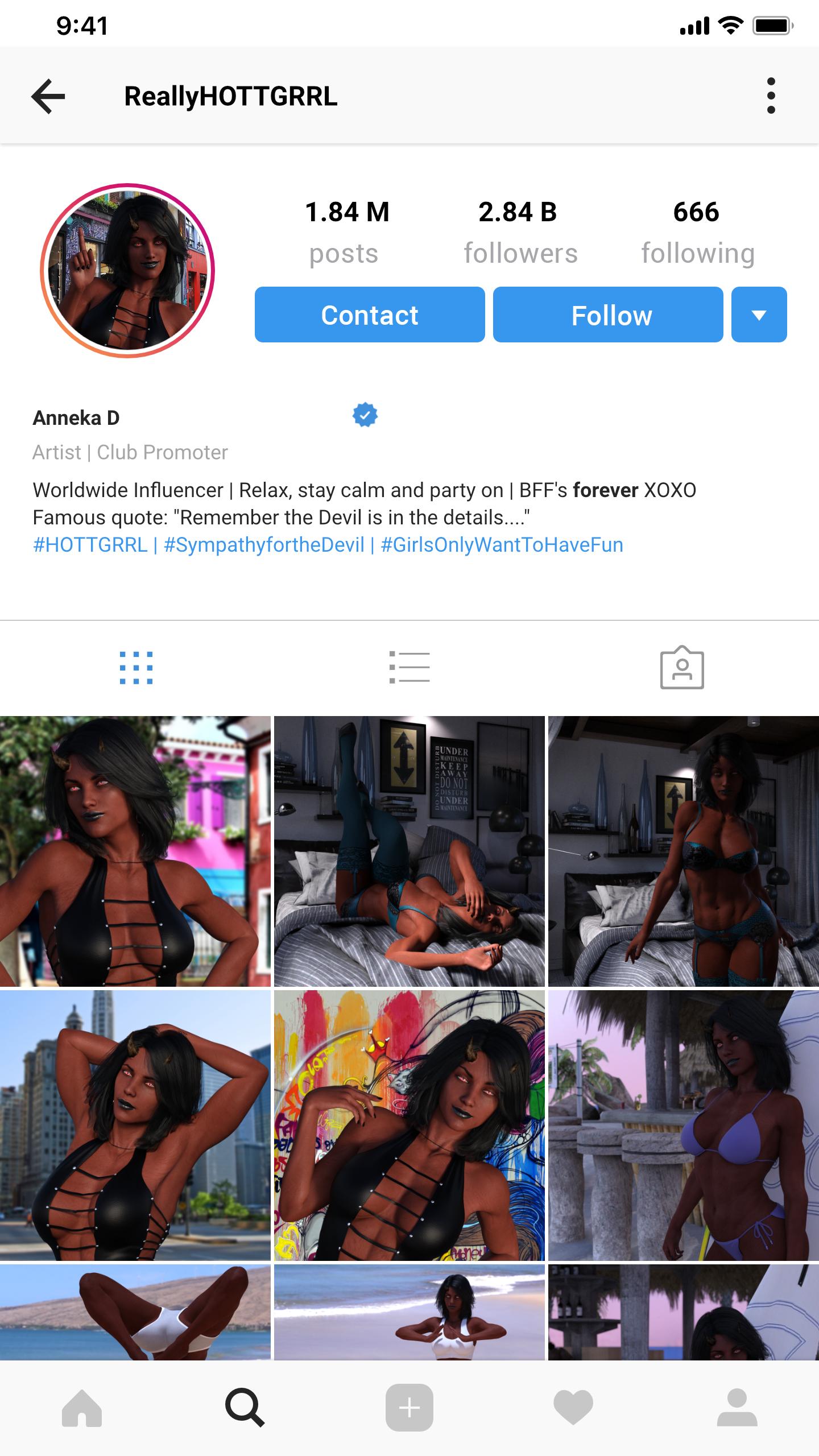Open the graffiti wall post
This screenshot has height=1456, width=819.
tap(409, 1126)
